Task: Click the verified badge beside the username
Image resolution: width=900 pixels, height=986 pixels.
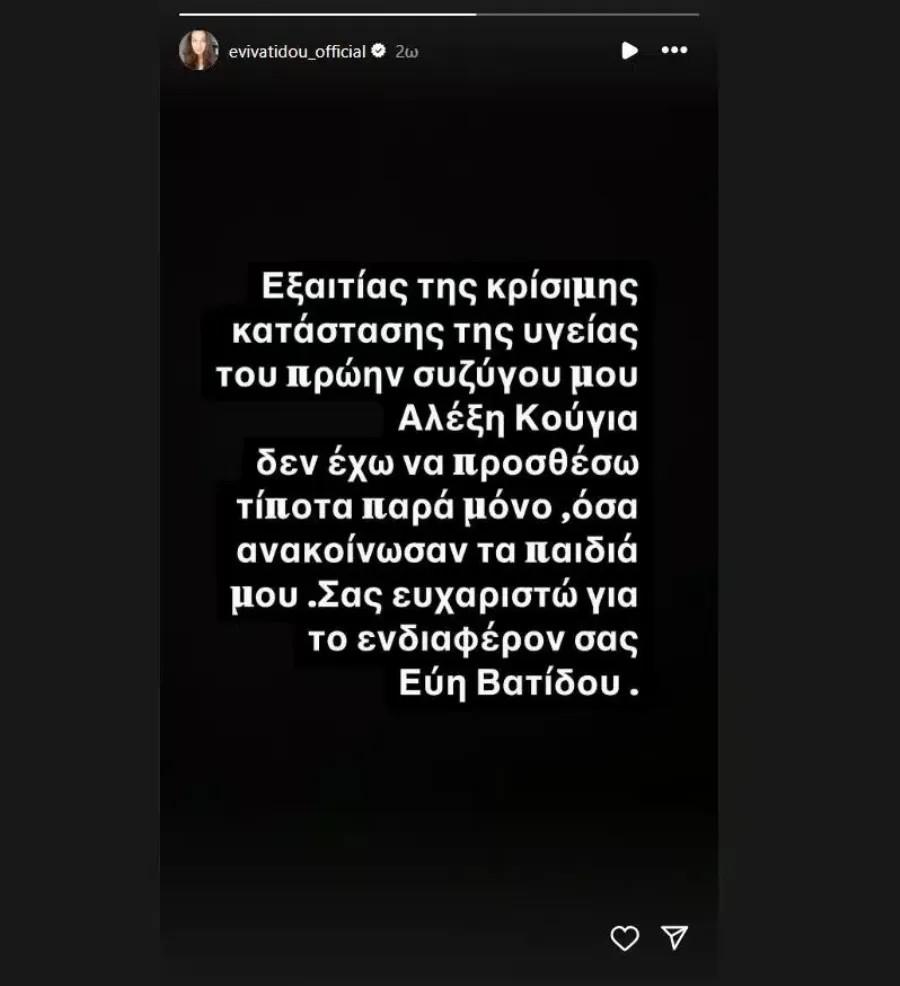Action: pos(378,50)
